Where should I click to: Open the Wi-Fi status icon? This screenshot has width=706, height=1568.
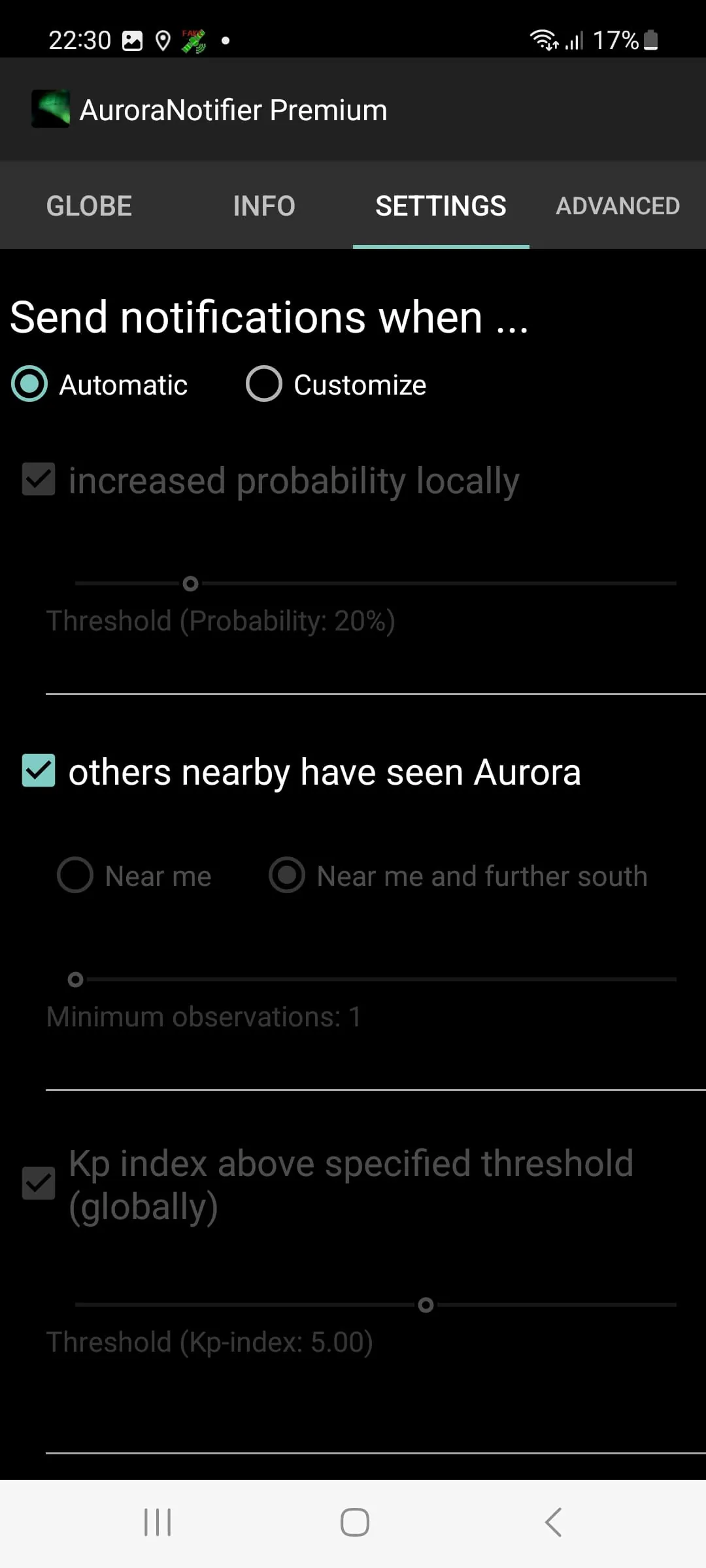(544, 41)
